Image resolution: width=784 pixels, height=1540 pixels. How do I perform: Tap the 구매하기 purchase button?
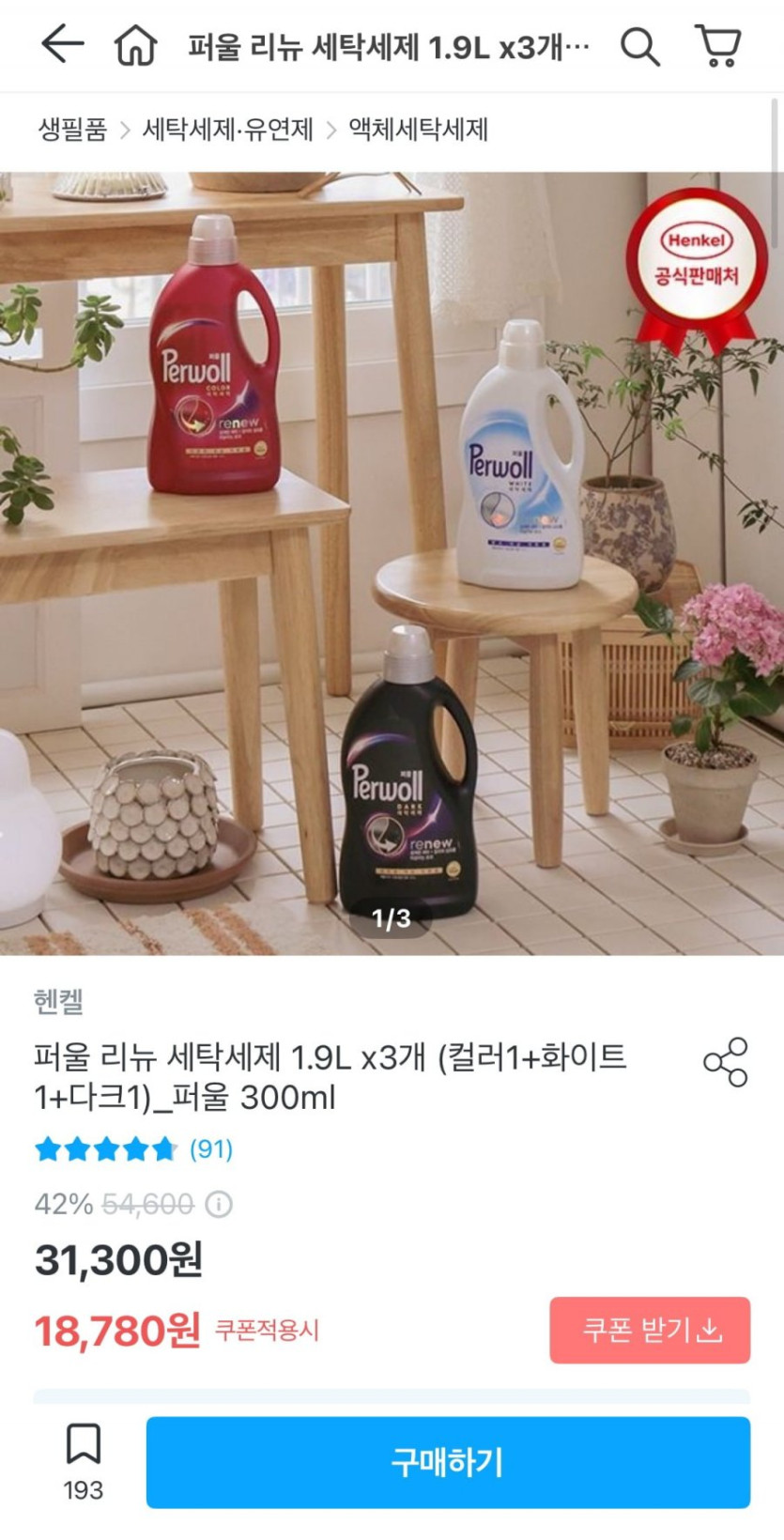point(448,1462)
